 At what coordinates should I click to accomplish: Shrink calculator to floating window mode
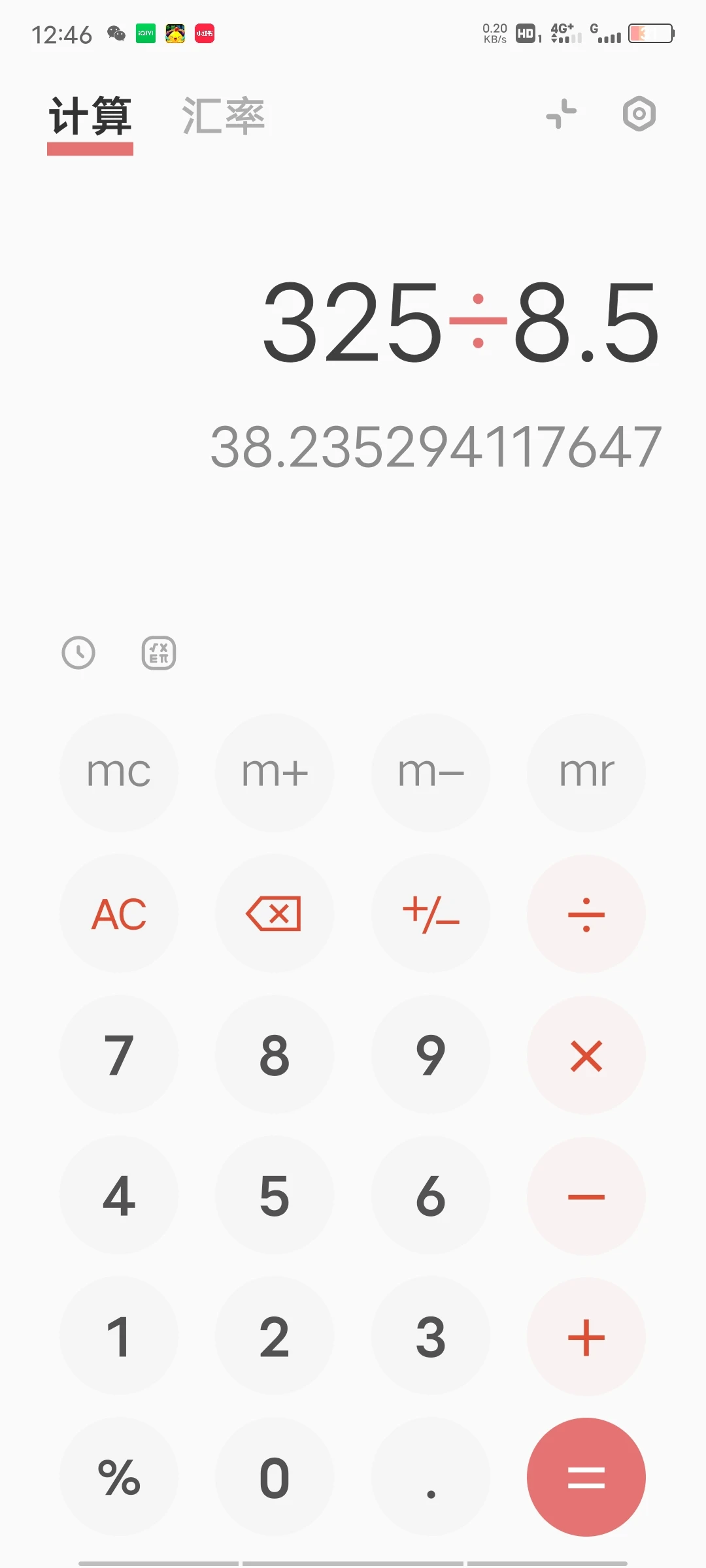coord(562,114)
